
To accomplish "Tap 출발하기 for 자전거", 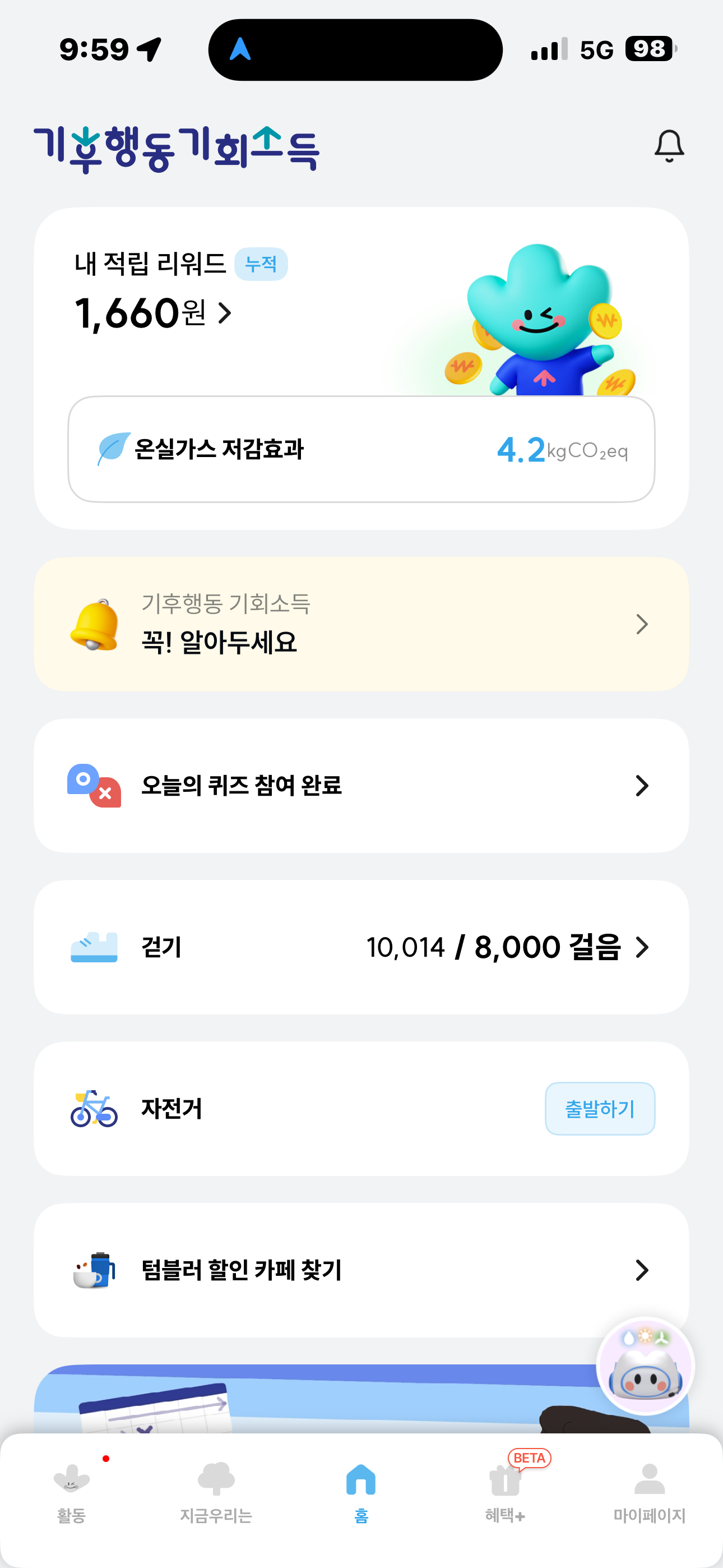I will coord(600,1109).
